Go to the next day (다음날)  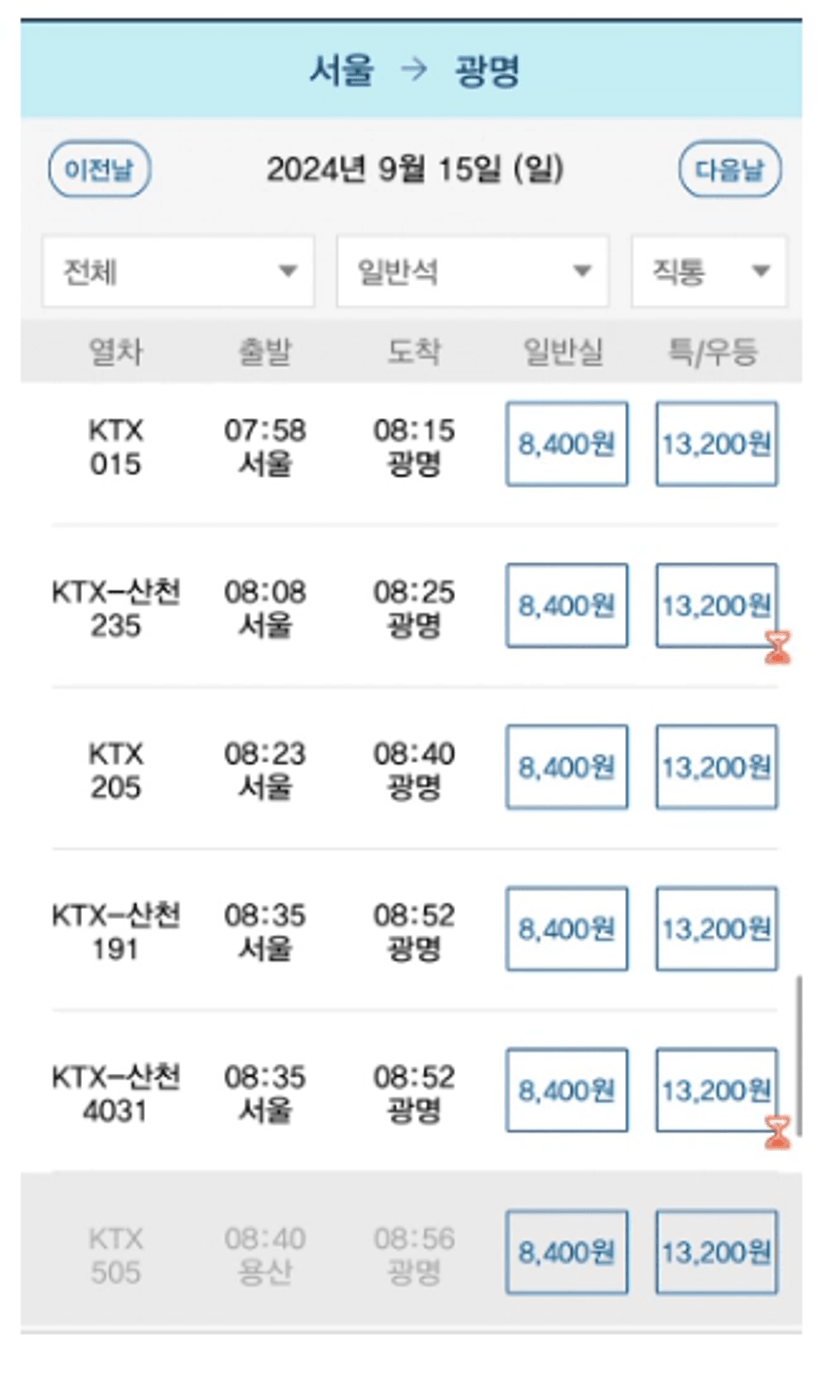point(730,170)
